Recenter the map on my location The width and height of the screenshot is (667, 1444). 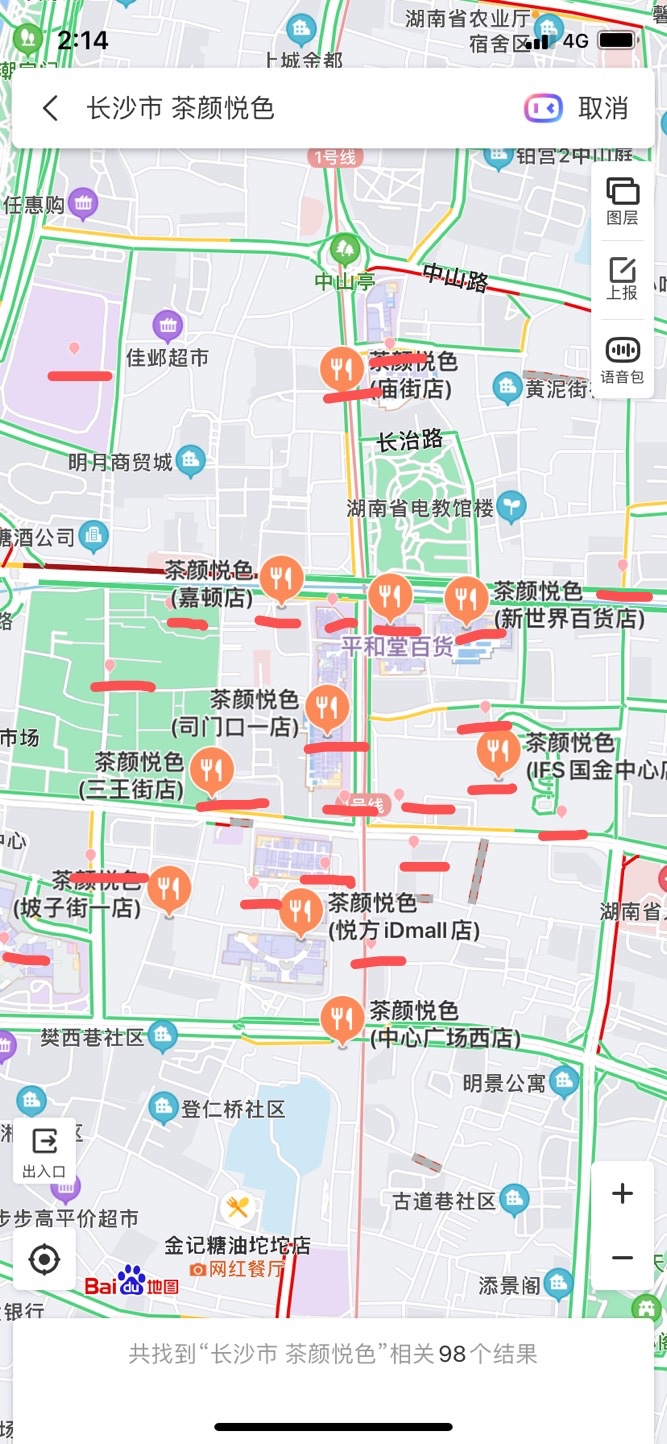44,1259
